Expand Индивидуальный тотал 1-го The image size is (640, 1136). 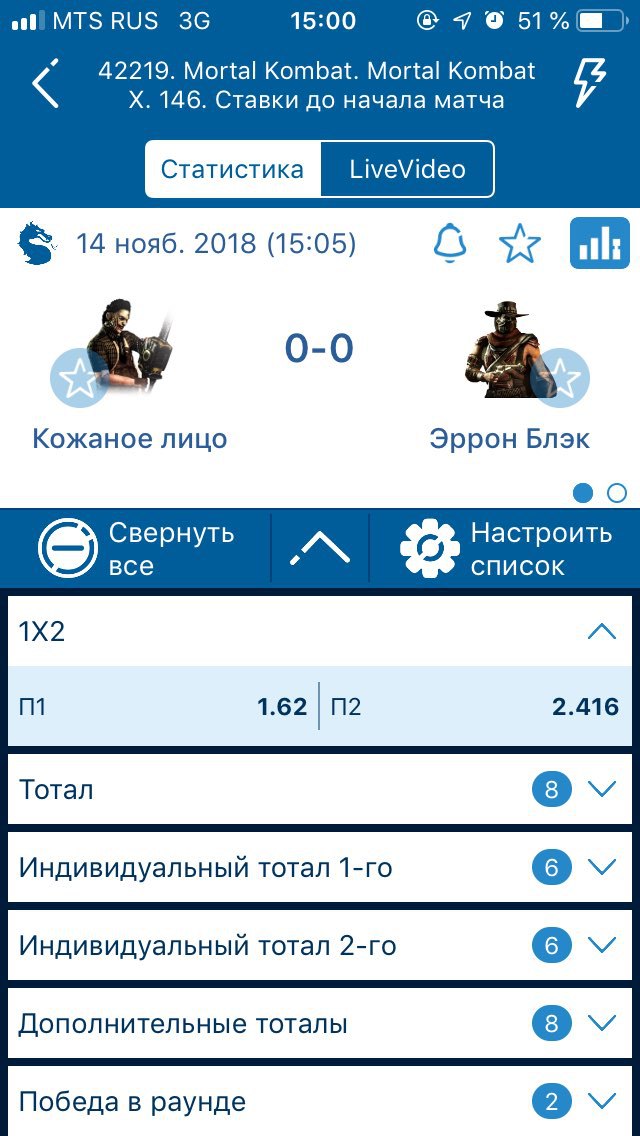click(320, 867)
